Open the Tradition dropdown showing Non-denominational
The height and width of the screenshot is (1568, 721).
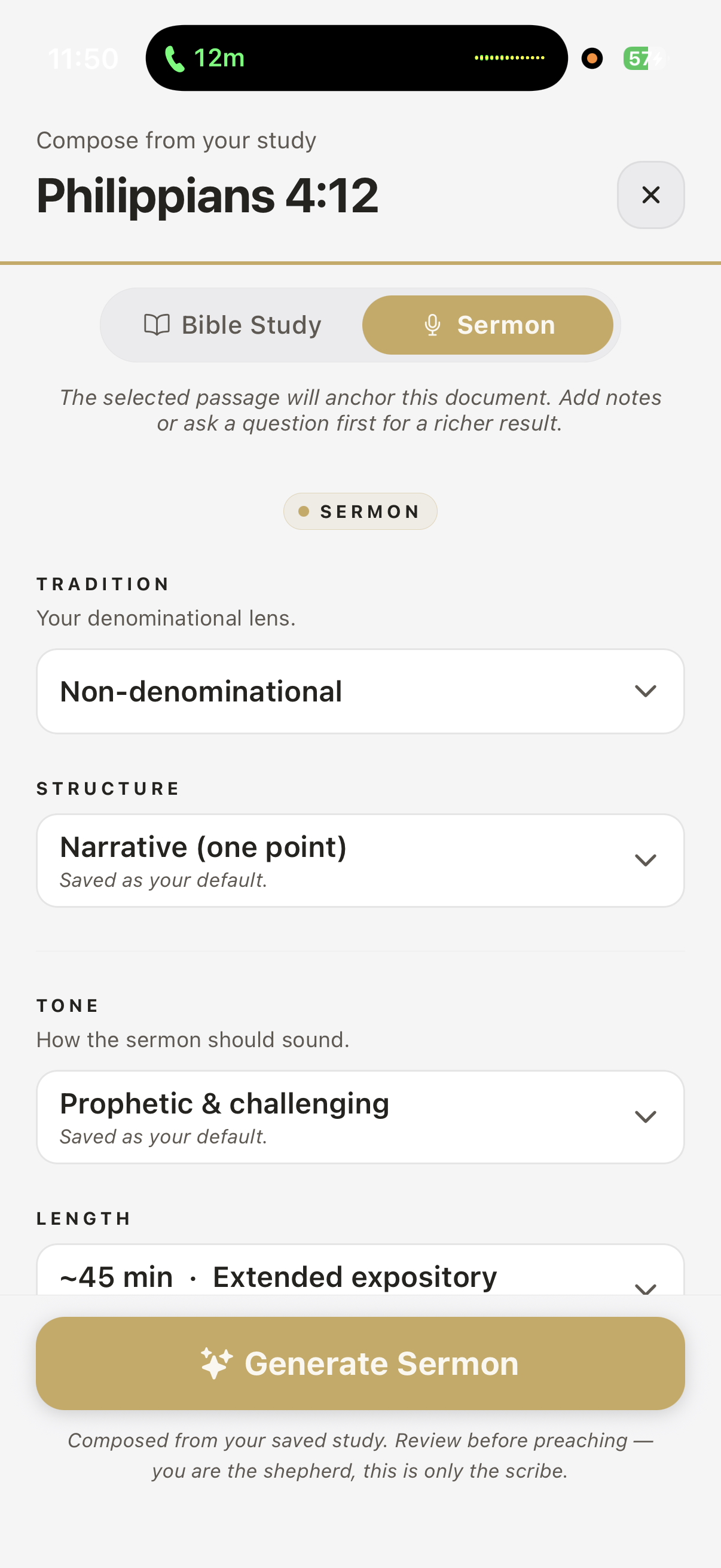tap(360, 690)
